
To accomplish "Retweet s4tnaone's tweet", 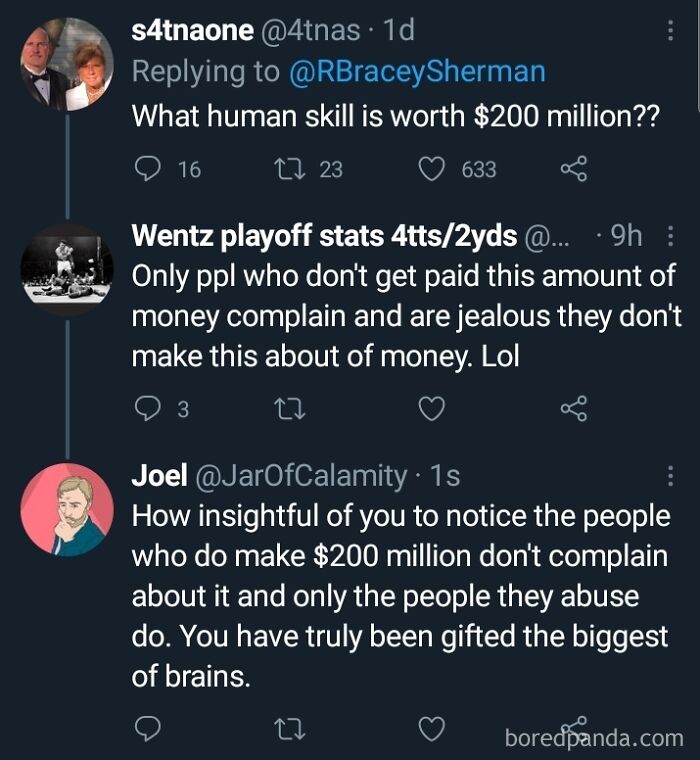I will (290, 169).
